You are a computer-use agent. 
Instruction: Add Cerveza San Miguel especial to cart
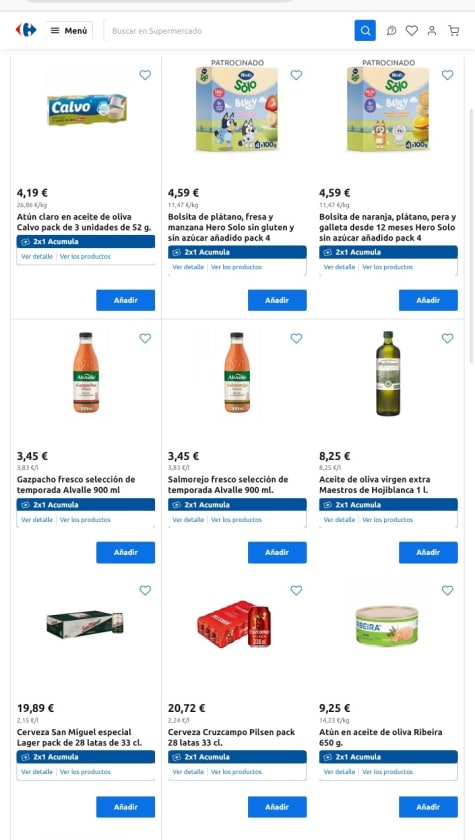coord(125,807)
